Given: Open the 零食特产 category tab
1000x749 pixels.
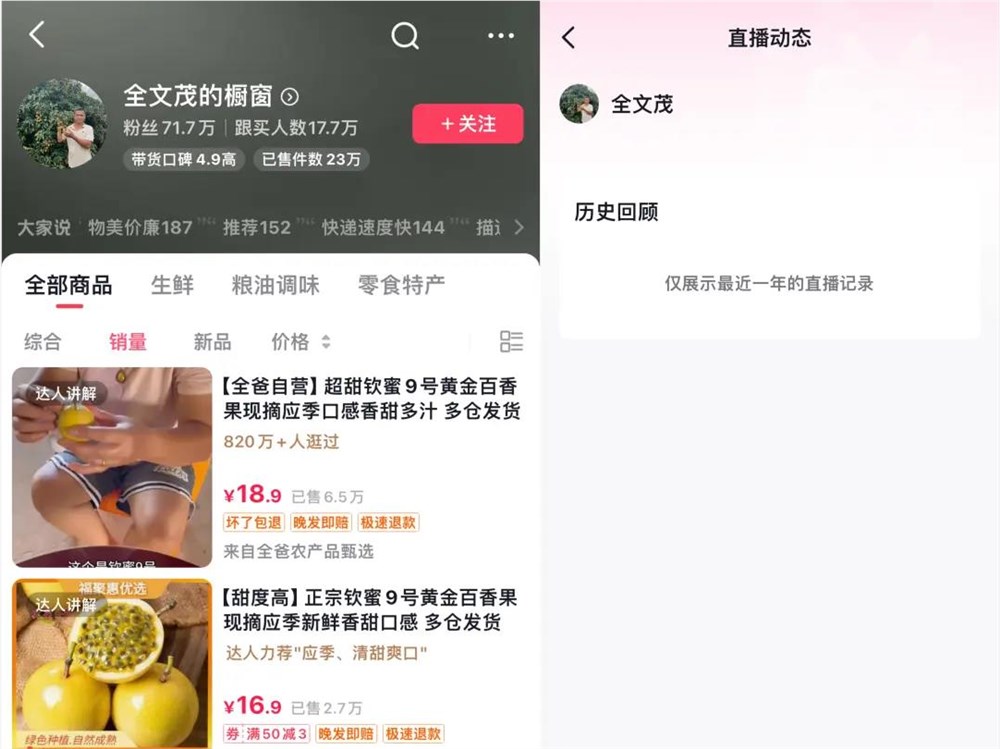Looking at the screenshot, I should tap(401, 285).
